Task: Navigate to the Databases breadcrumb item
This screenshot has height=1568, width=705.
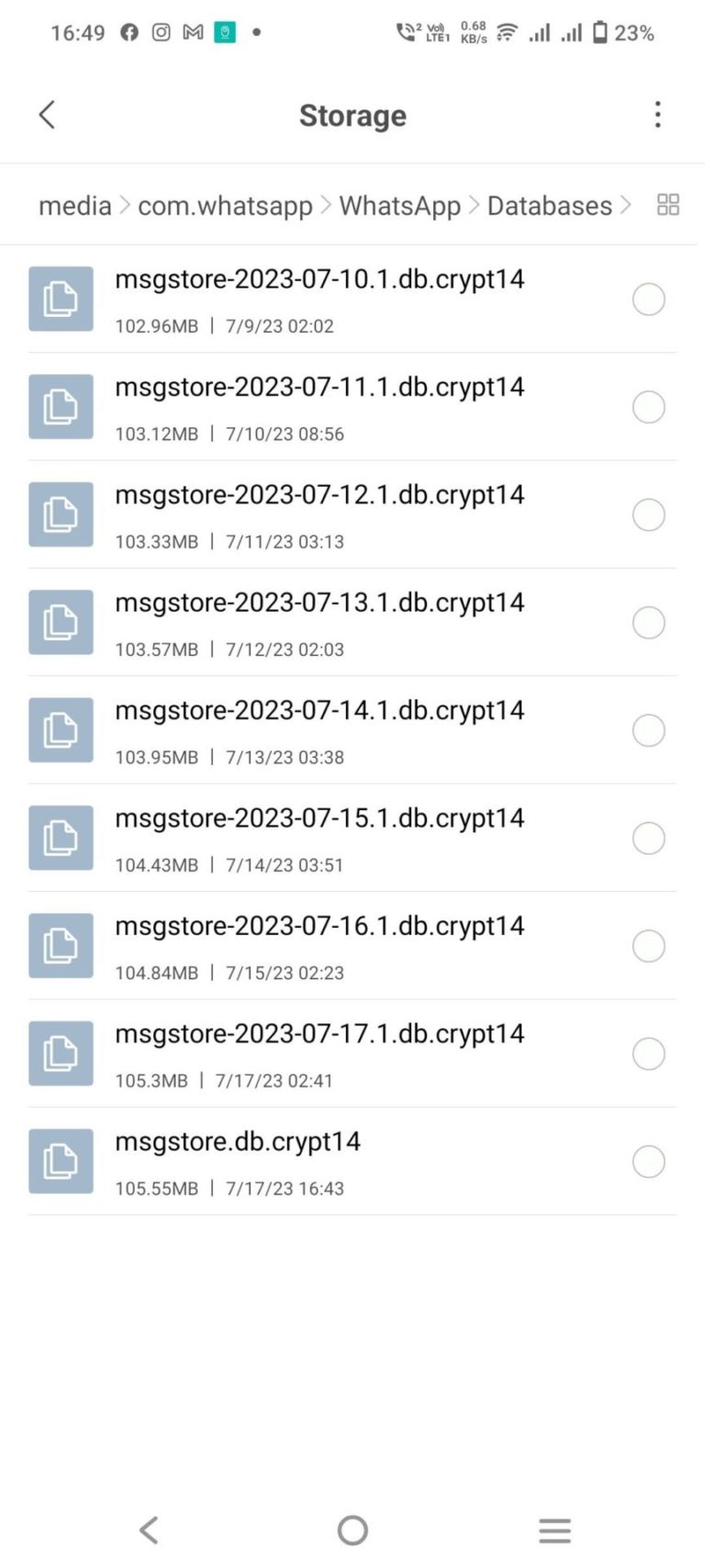Action: click(549, 205)
